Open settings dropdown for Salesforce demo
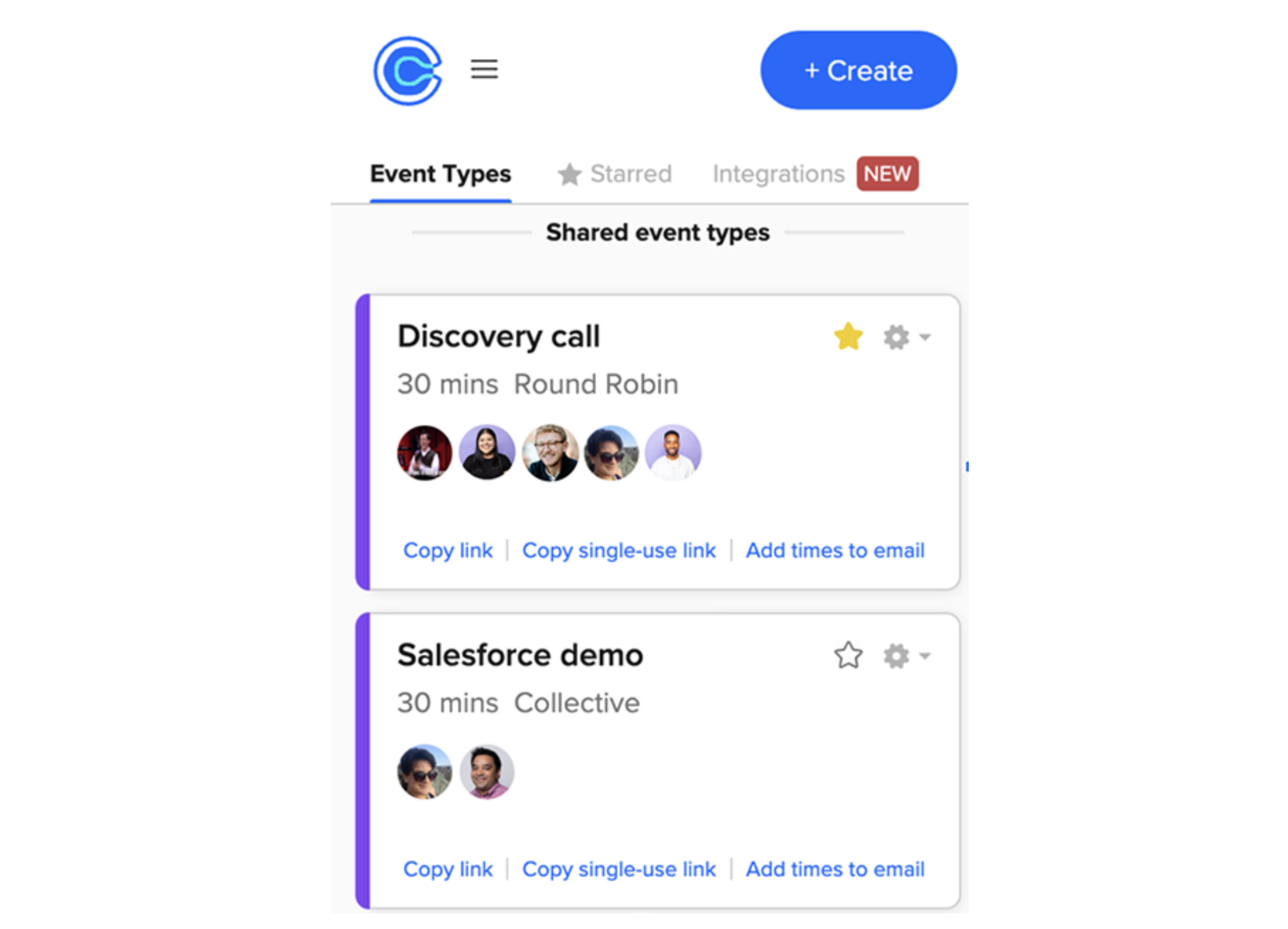The width and height of the screenshot is (1288, 929). coord(906,657)
